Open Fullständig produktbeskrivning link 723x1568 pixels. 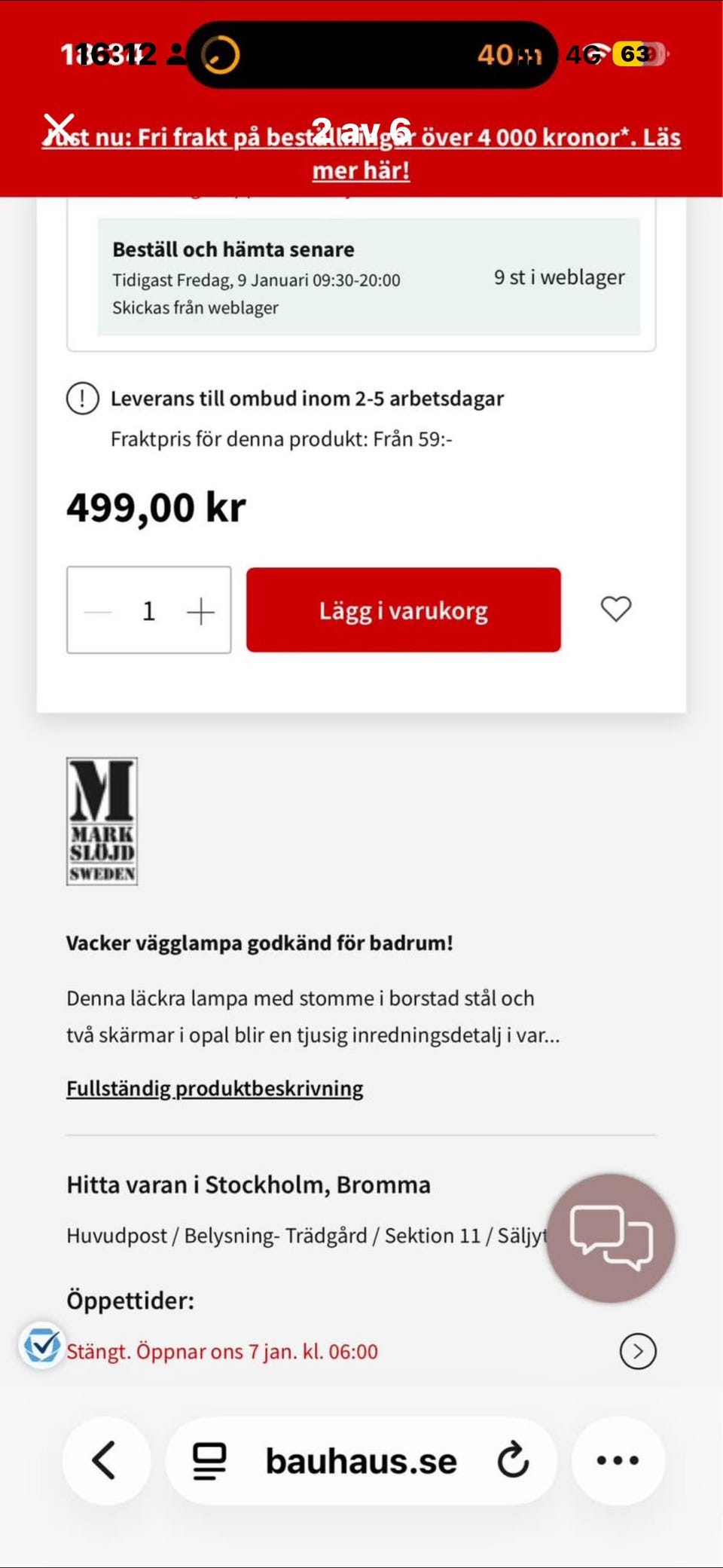(215, 1087)
